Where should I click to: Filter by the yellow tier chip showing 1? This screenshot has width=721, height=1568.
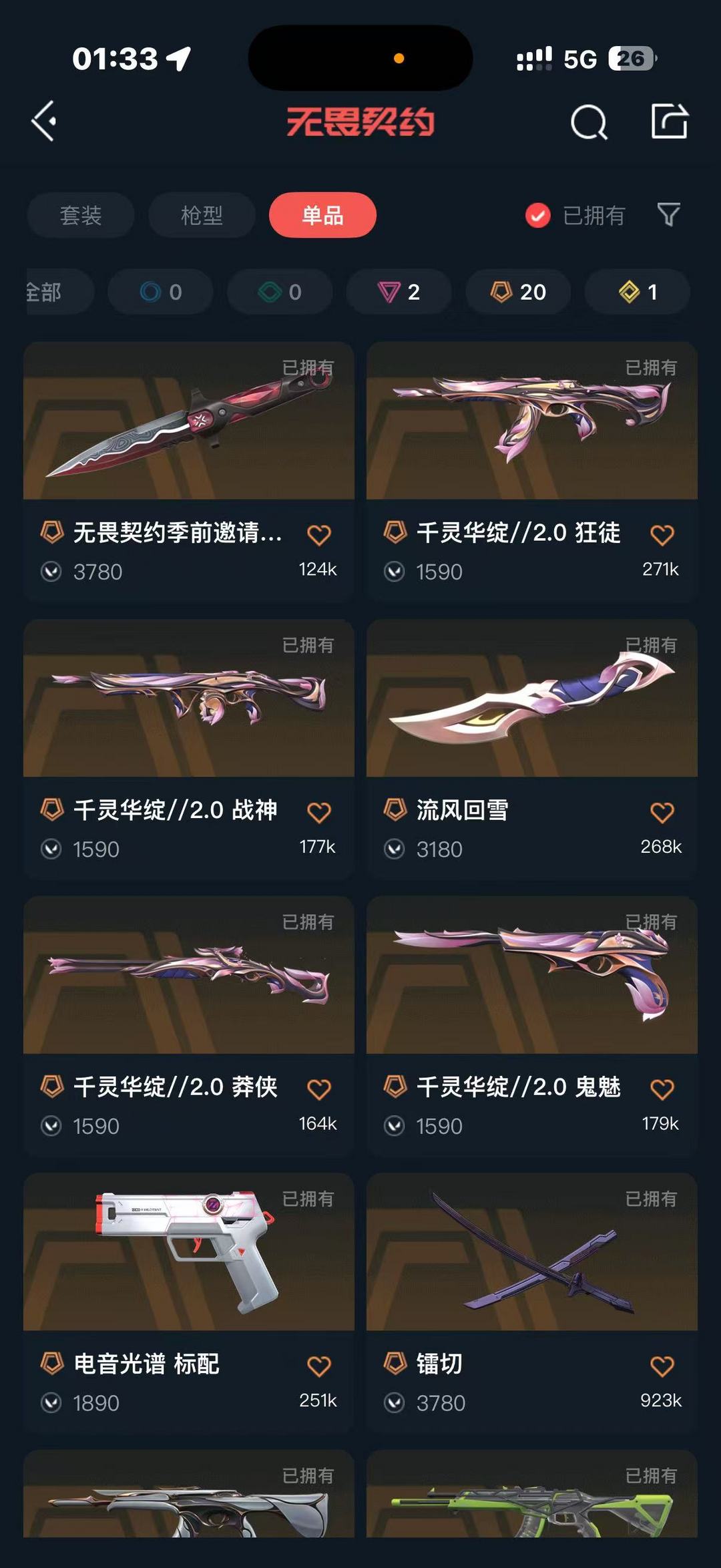pos(637,292)
